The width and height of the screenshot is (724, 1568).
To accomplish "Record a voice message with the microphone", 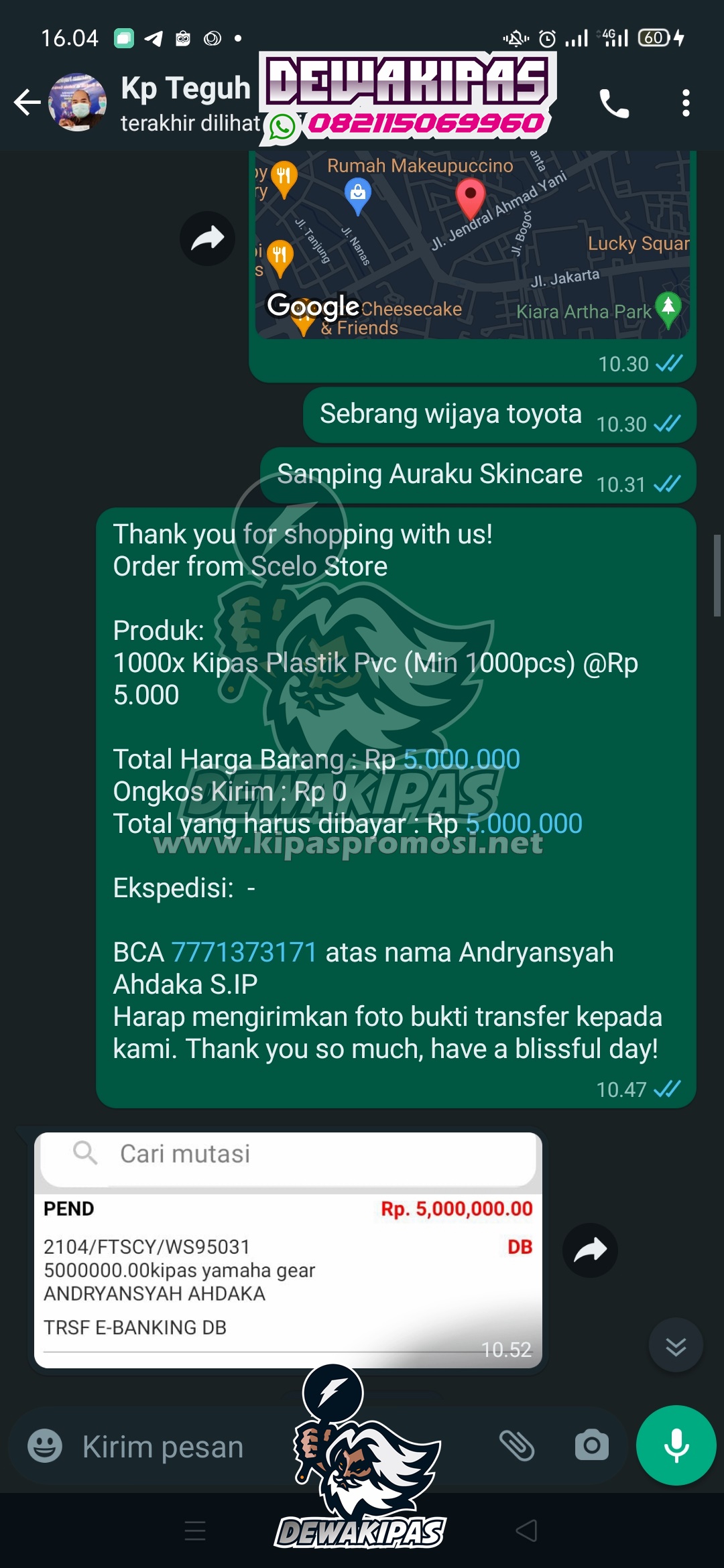I will pyautogui.click(x=676, y=1445).
